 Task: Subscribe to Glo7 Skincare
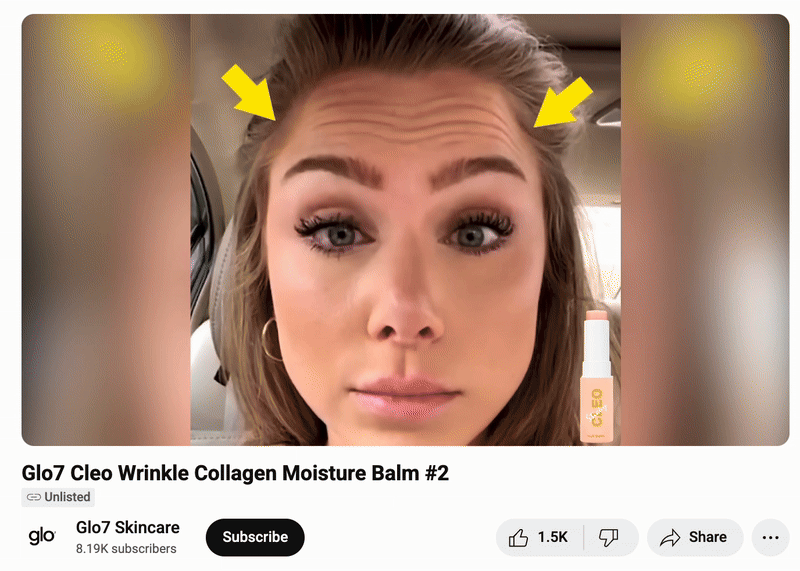254,537
